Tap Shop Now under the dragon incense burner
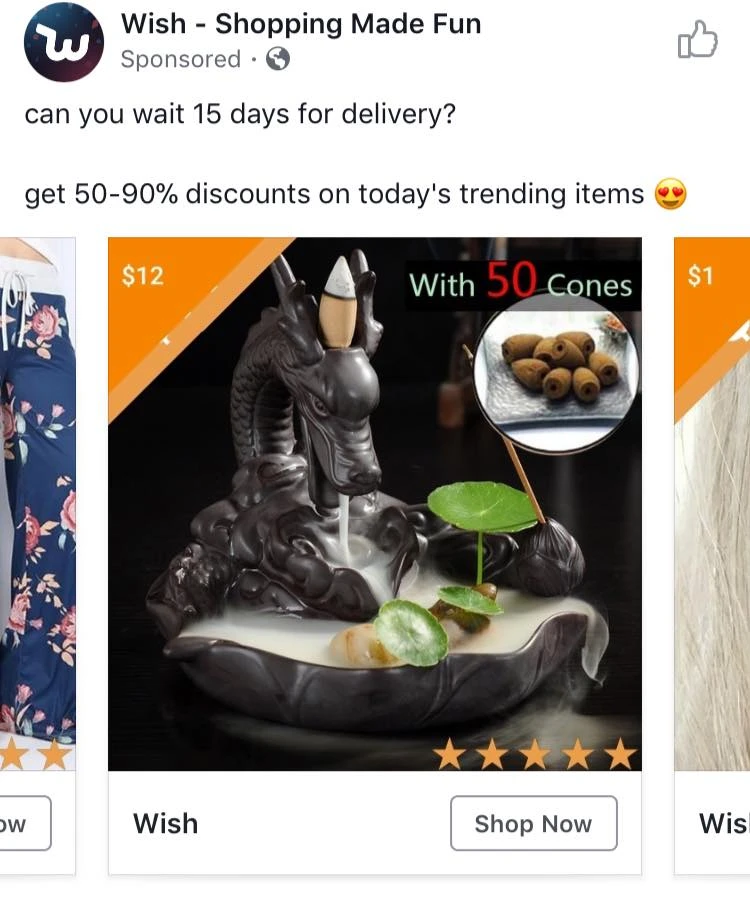The width and height of the screenshot is (750, 901). click(x=533, y=823)
